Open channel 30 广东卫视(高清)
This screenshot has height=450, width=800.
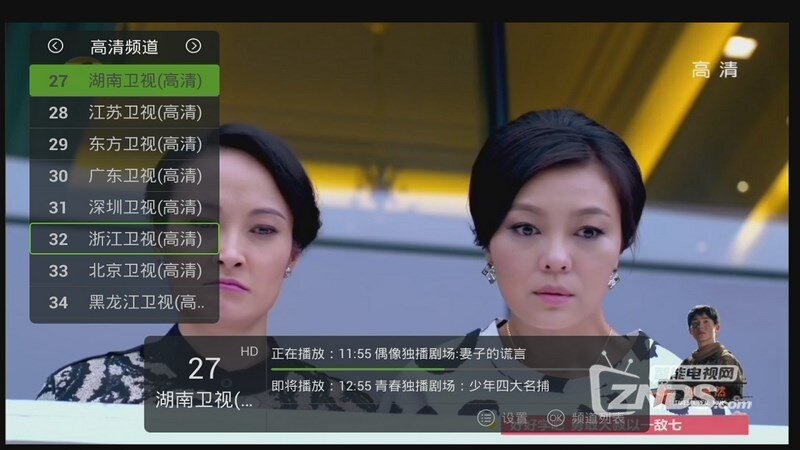[x=124, y=176]
